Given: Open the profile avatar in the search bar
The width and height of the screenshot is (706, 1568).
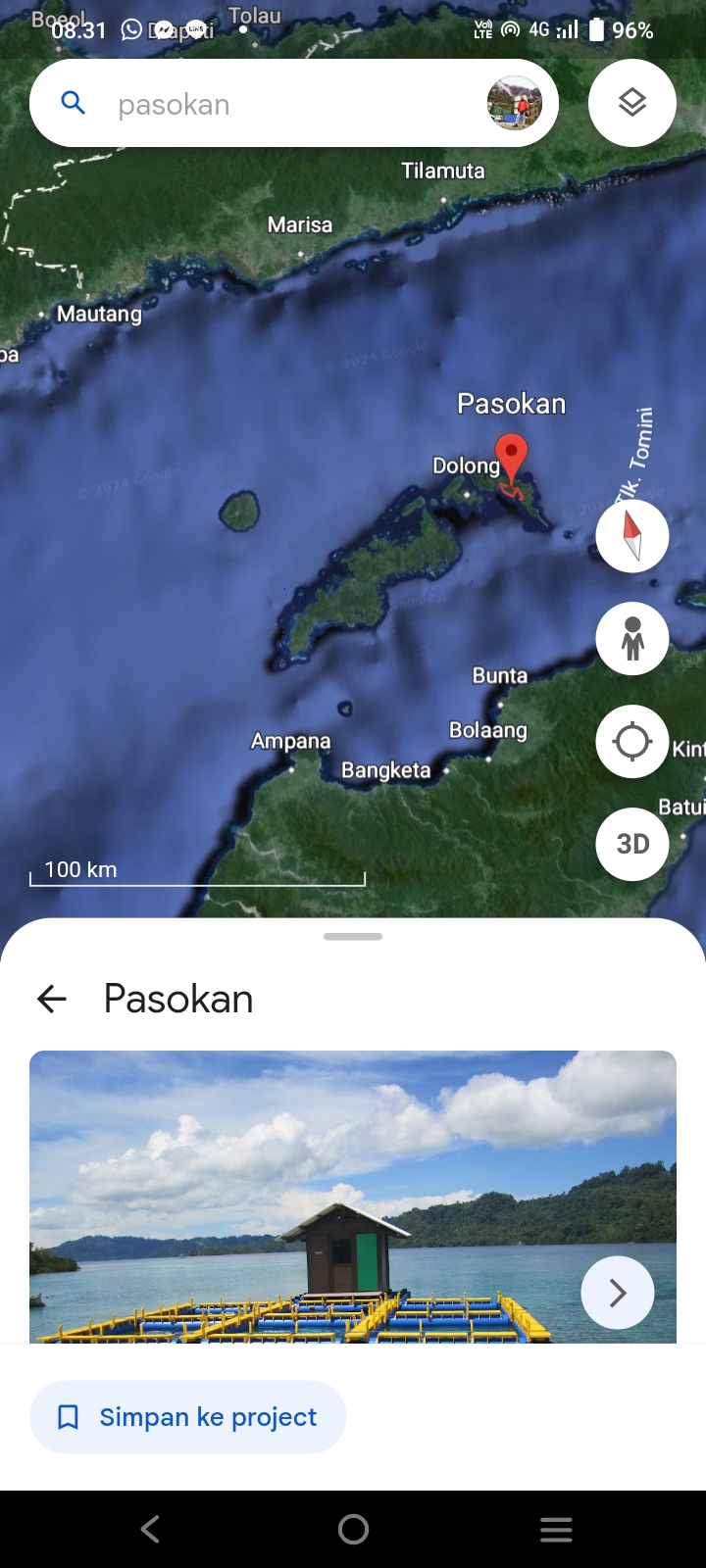Looking at the screenshot, I should 515,103.
